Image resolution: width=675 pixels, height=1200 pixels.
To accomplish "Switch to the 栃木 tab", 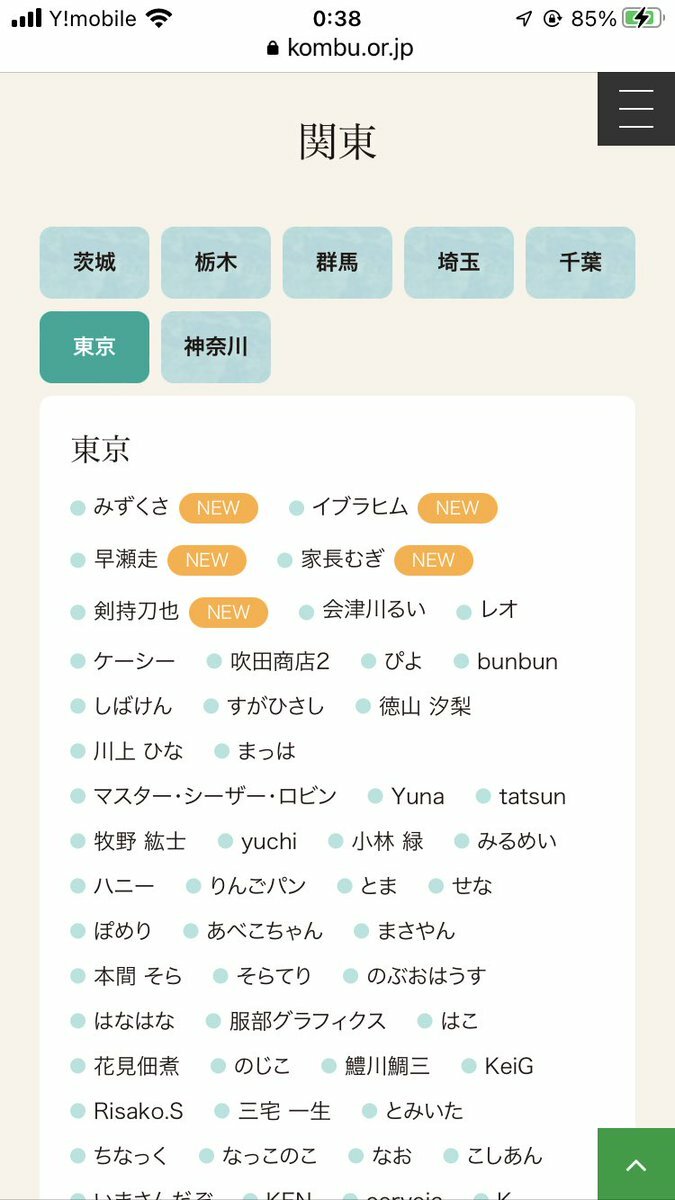I will (216, 263).
